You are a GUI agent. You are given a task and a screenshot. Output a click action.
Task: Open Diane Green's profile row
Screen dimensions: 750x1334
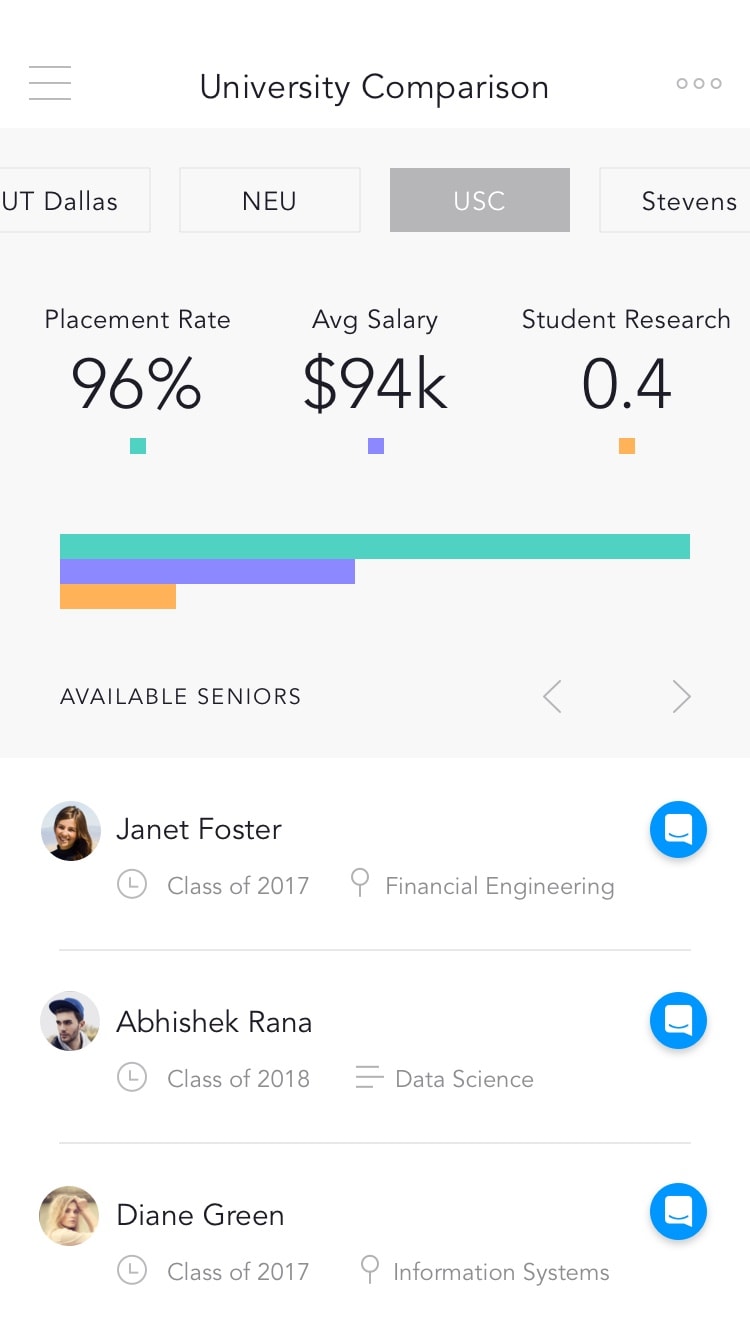pos(375,1239)
